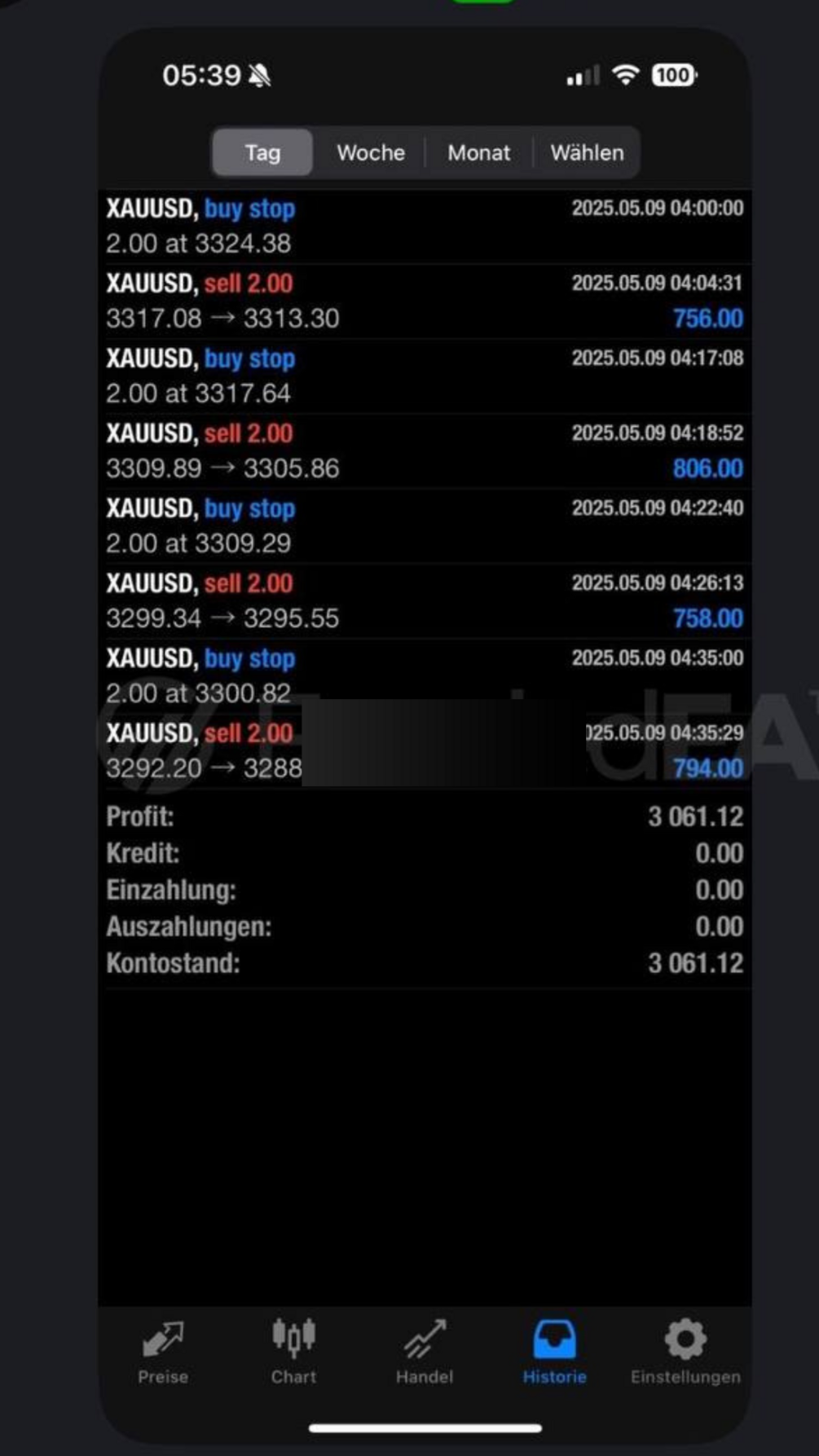819x1456 pixels.
Task: Open the Wählen custom period option
Action: point(587,152)
